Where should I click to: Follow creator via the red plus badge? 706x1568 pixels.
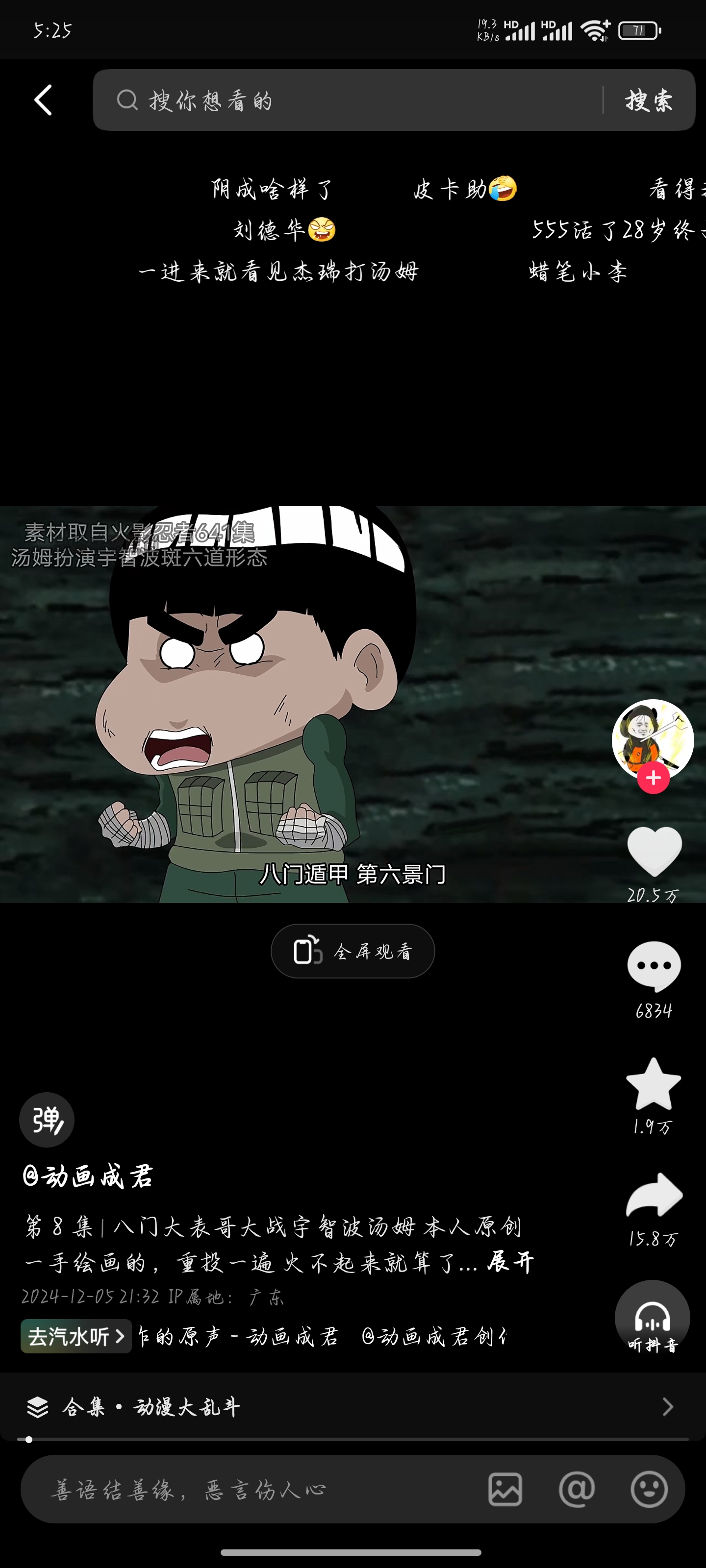click(x=653, y=777)
